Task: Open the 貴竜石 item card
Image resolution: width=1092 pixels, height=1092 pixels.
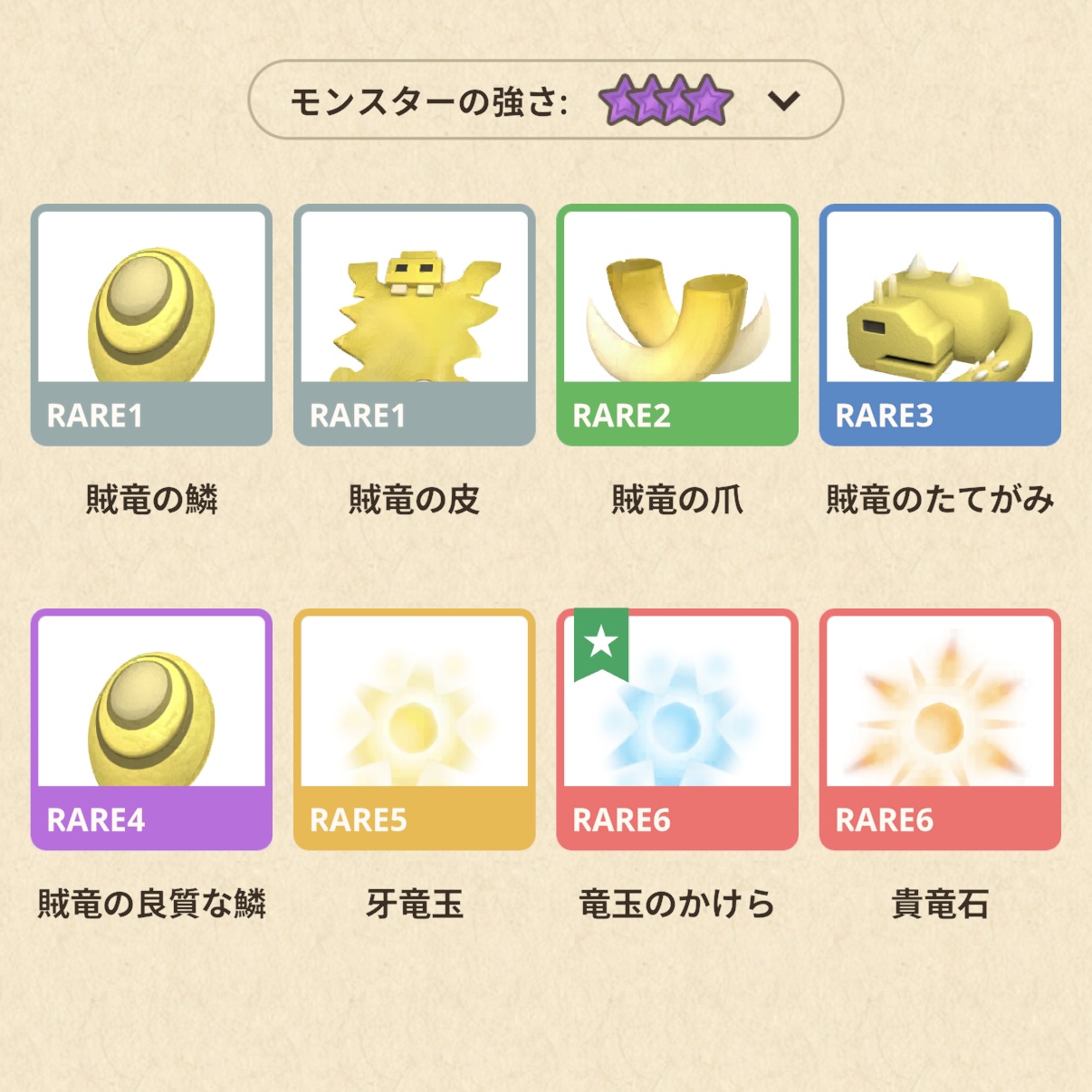Action: coord(940,730)
